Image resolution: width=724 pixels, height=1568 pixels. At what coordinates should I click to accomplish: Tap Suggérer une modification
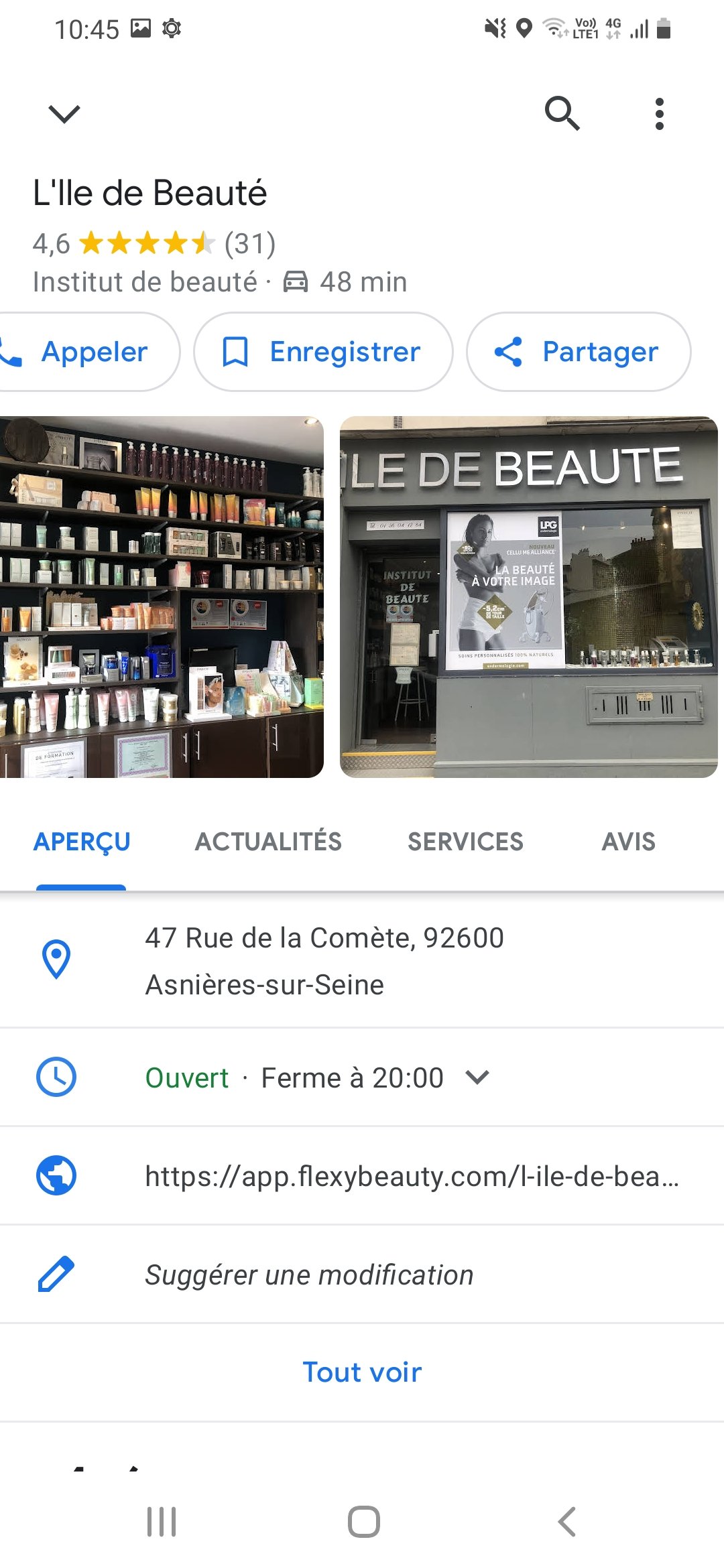309,1275
